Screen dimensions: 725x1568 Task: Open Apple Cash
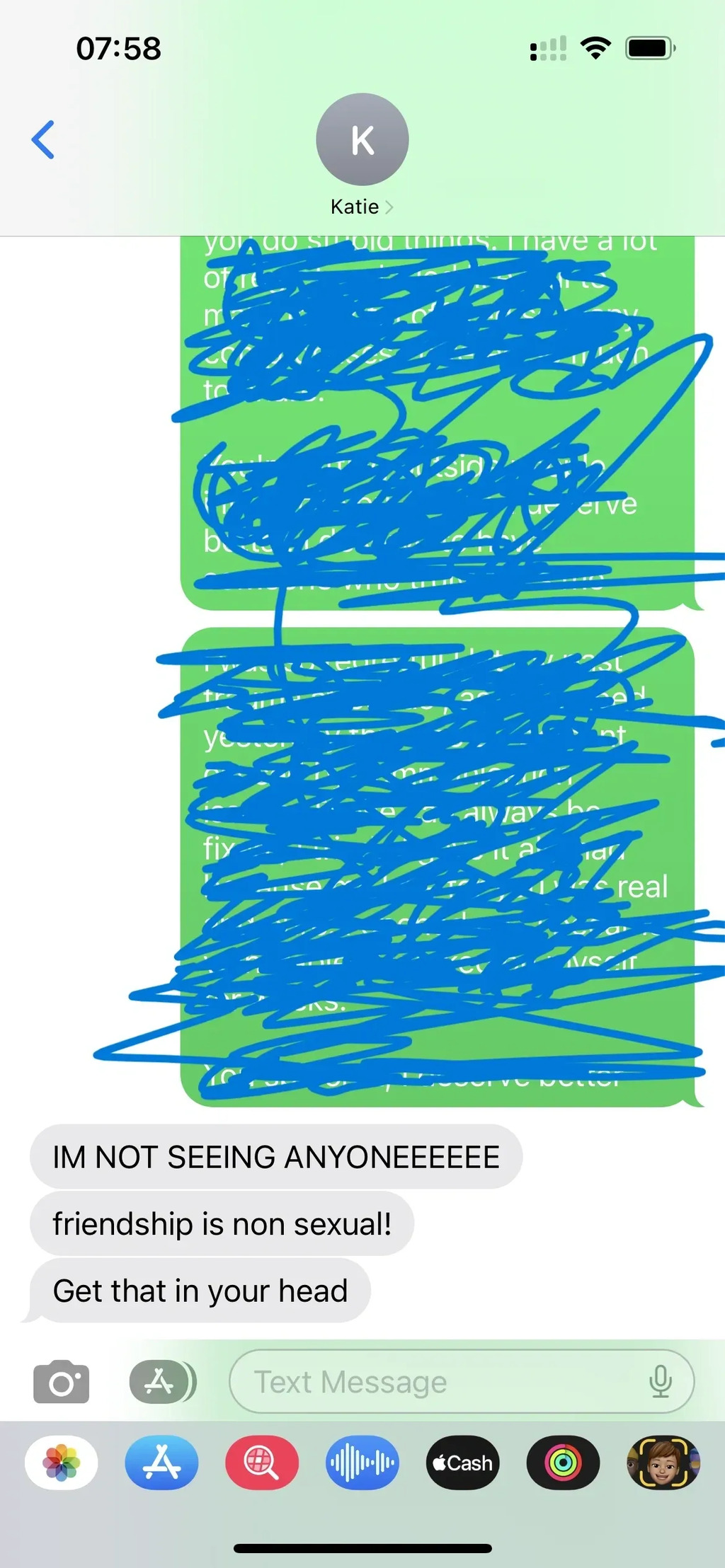point(462,1463)
